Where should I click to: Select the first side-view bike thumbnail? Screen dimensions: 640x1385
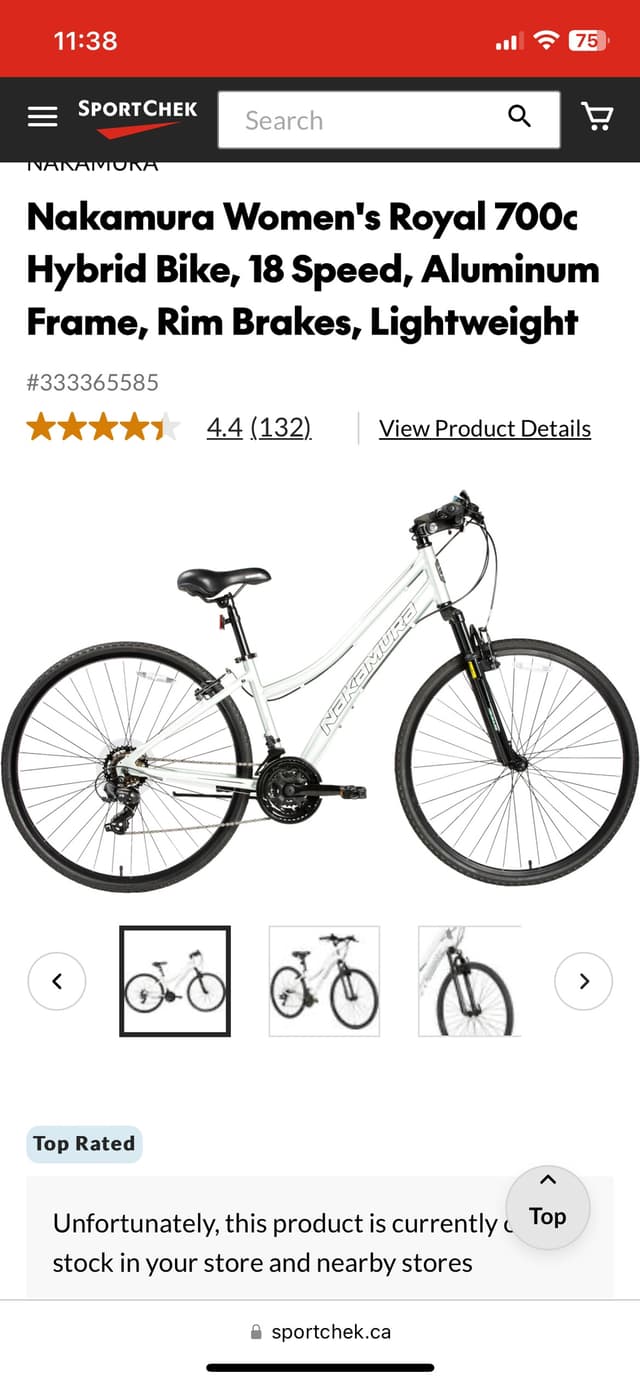click(x=175, y=981)
